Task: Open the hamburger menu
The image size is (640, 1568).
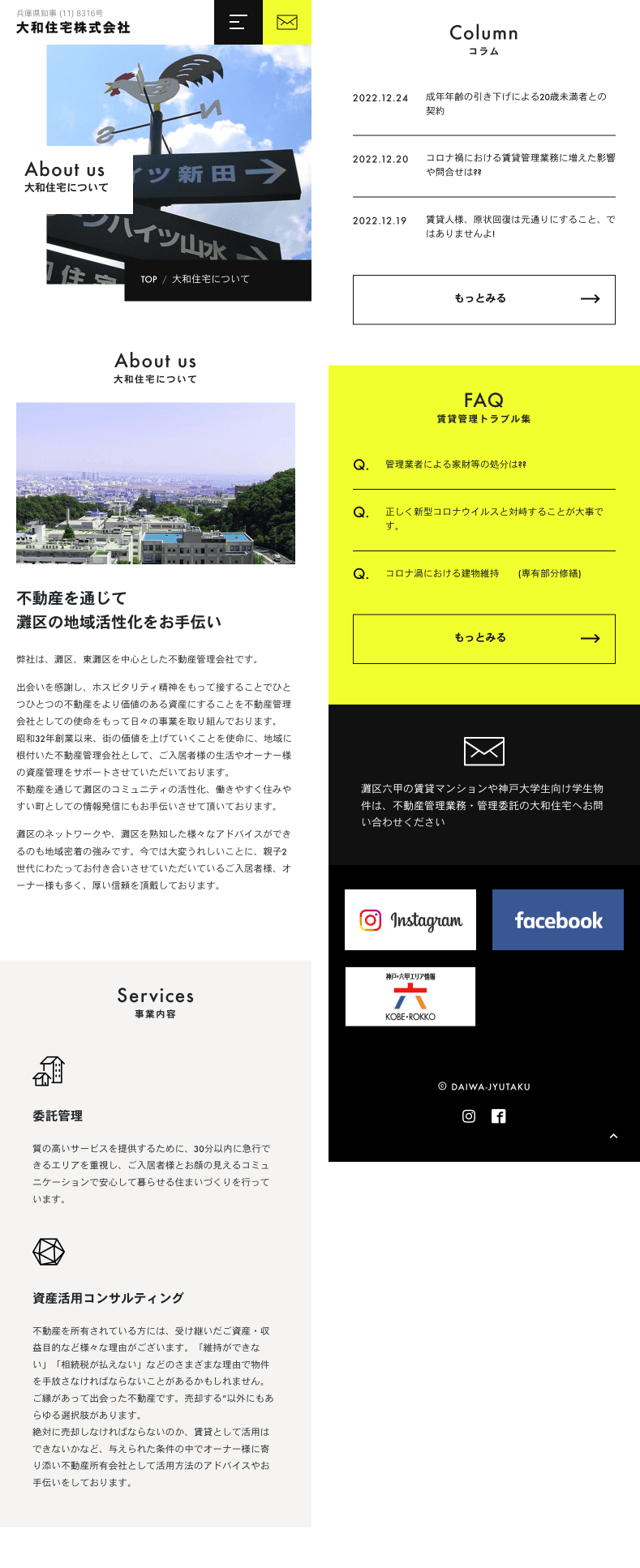Action: click(x=238, y=22)
